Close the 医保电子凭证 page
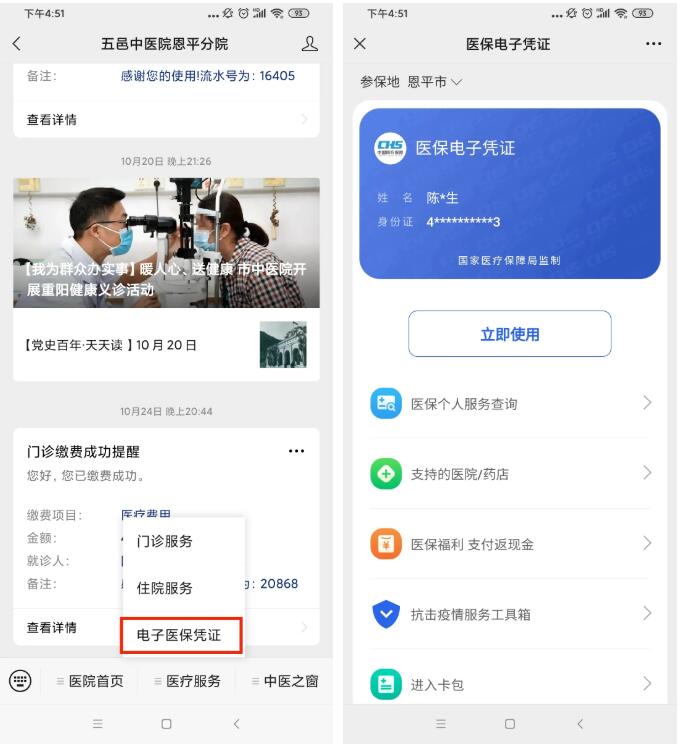This screenshot has width=680, height=747. (360, 44)
